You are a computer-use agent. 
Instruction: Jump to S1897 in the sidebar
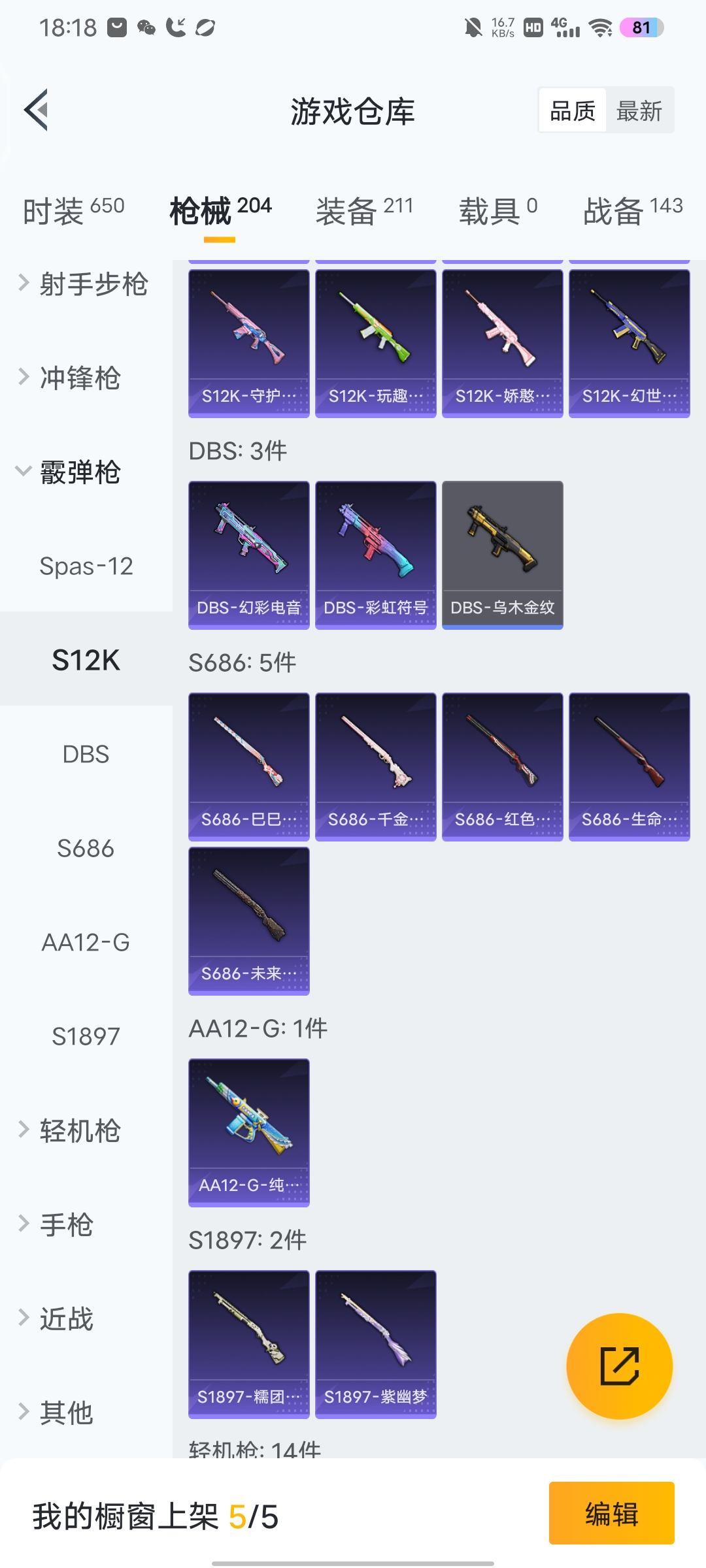tap(86, 1036)
